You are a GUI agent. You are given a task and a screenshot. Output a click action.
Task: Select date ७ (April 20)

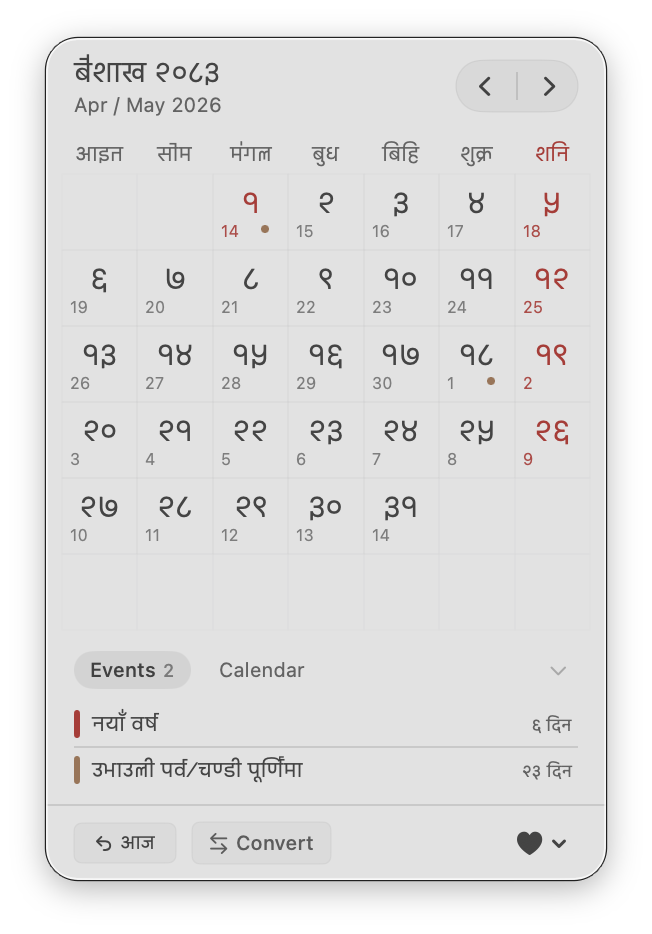click(175, 288)
